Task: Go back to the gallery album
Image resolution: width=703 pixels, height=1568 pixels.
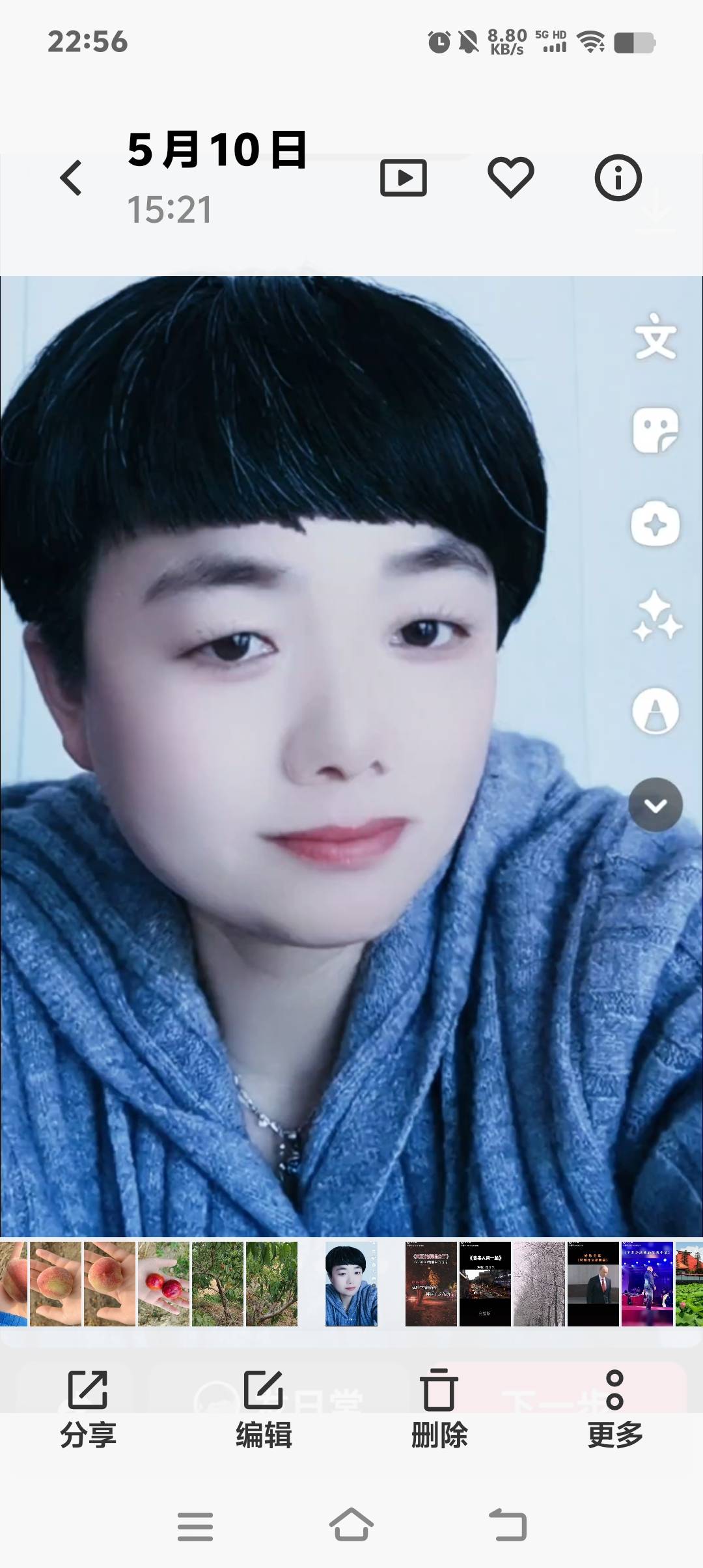Action: click(72, 178)
